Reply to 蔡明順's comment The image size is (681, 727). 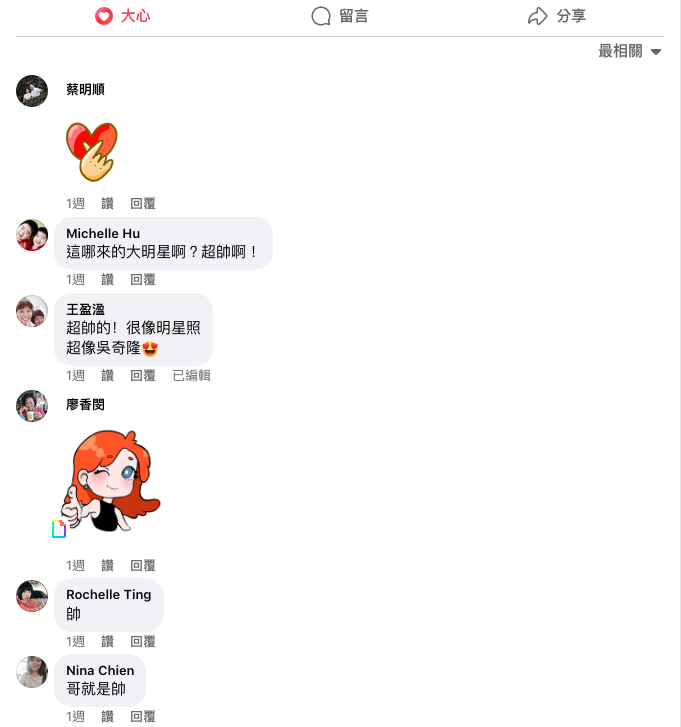tap(143, 204)
